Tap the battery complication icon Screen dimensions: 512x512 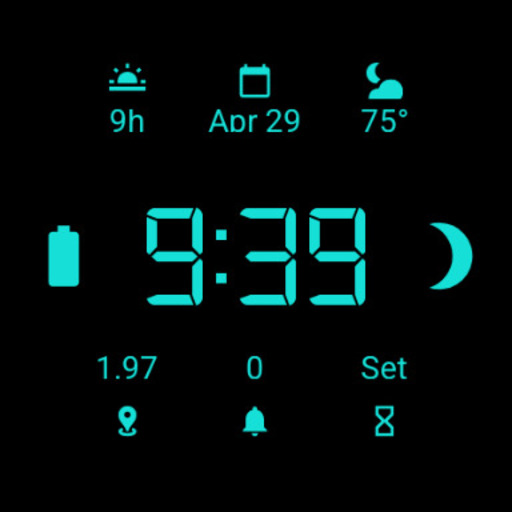64,256
